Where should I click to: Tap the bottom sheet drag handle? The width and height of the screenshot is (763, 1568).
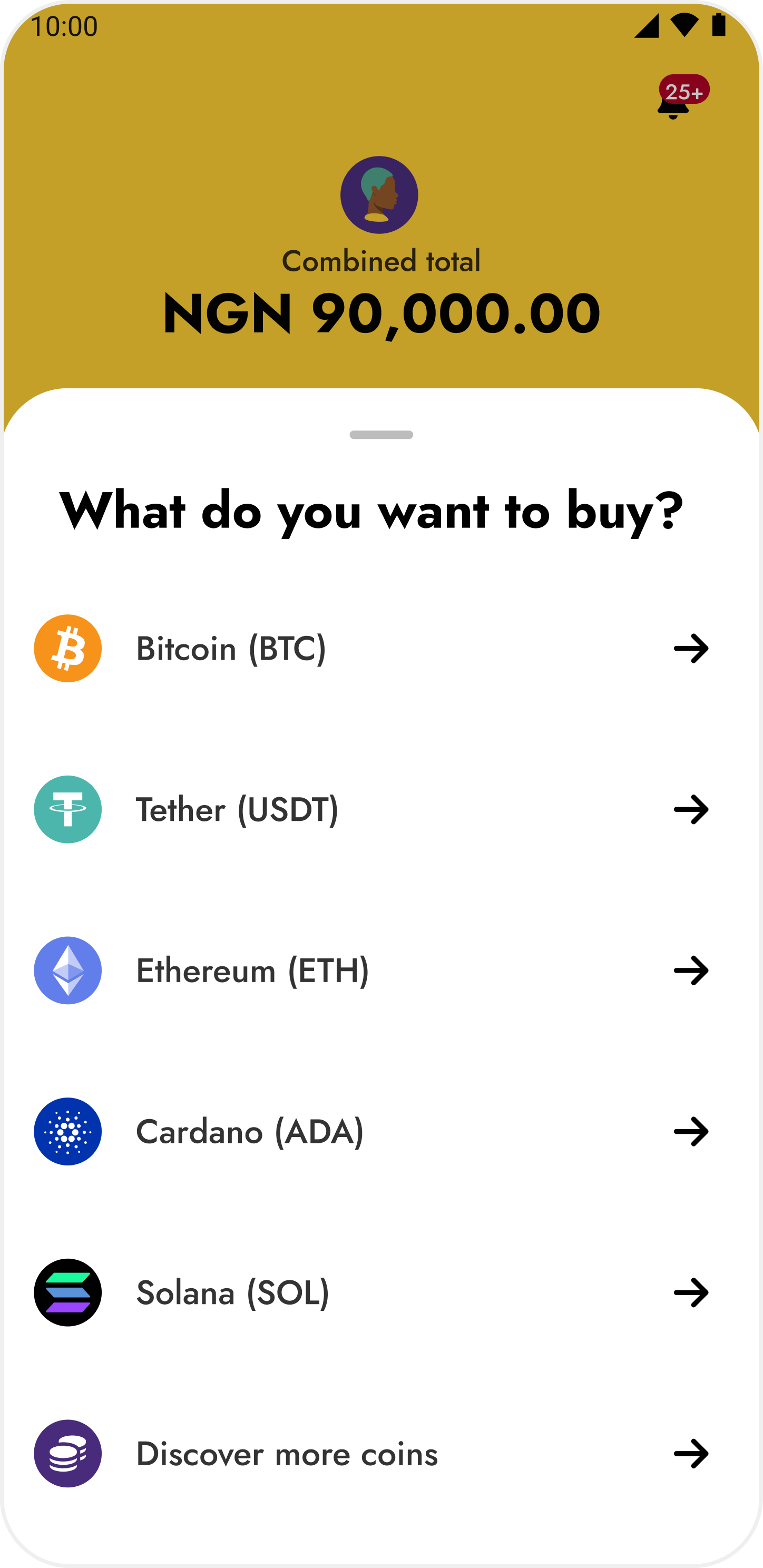click(x=381, y=435)
